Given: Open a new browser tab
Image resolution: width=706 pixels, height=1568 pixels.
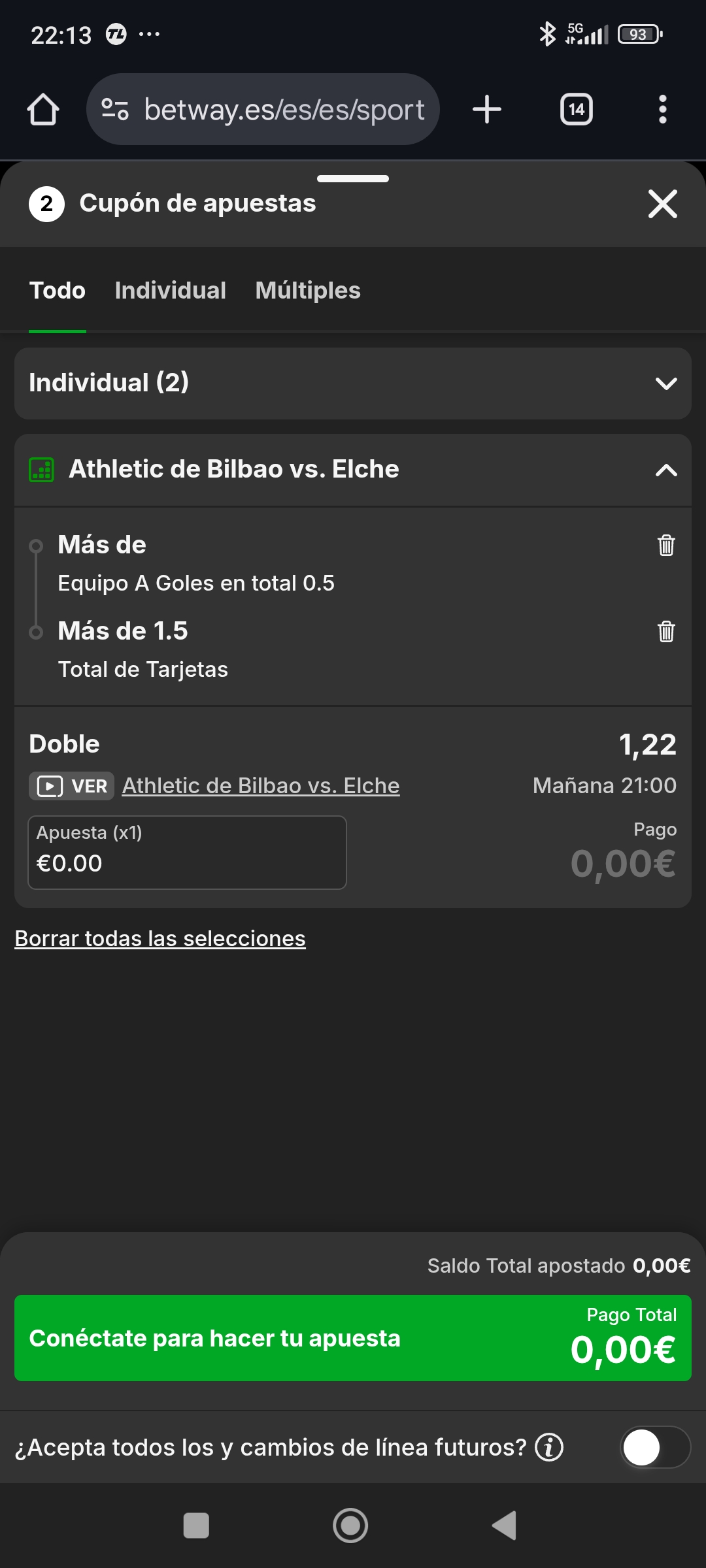Looking at the screenshot, I should coord(487,109).
